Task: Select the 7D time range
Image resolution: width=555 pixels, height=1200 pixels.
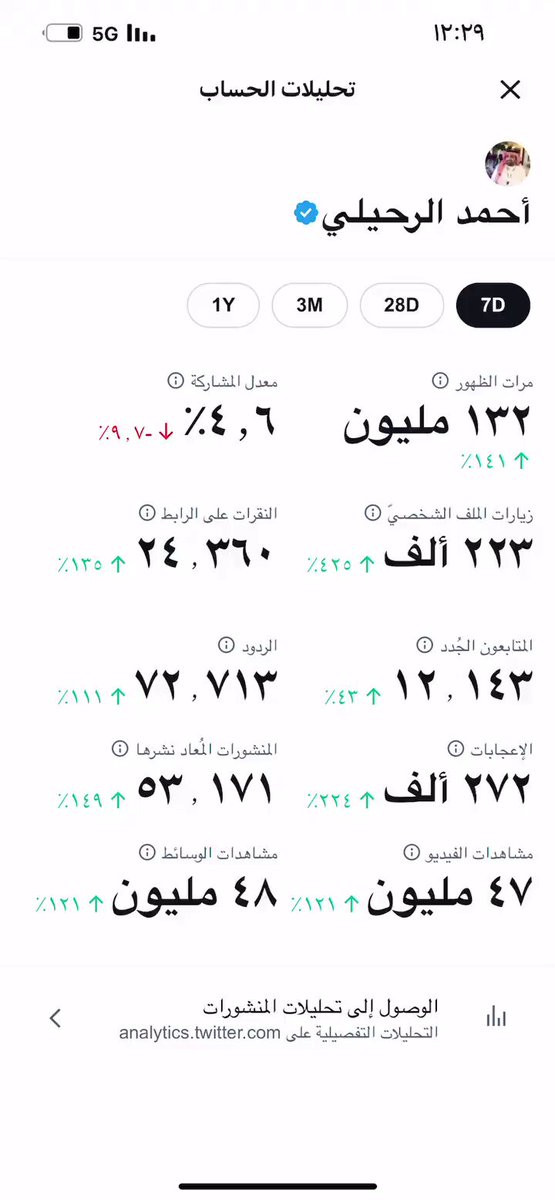Action: (x=493, y=306)
